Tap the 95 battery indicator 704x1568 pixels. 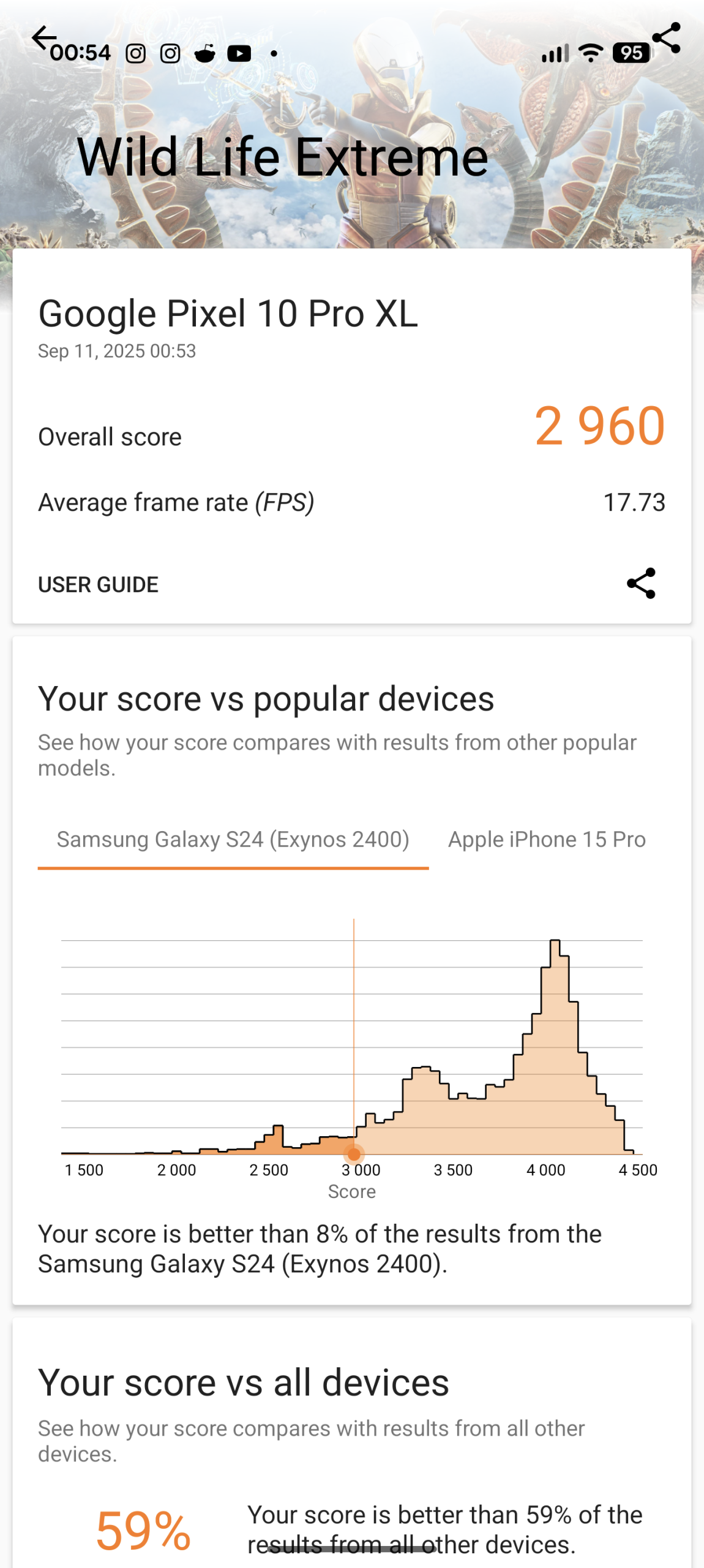[631, 54]
